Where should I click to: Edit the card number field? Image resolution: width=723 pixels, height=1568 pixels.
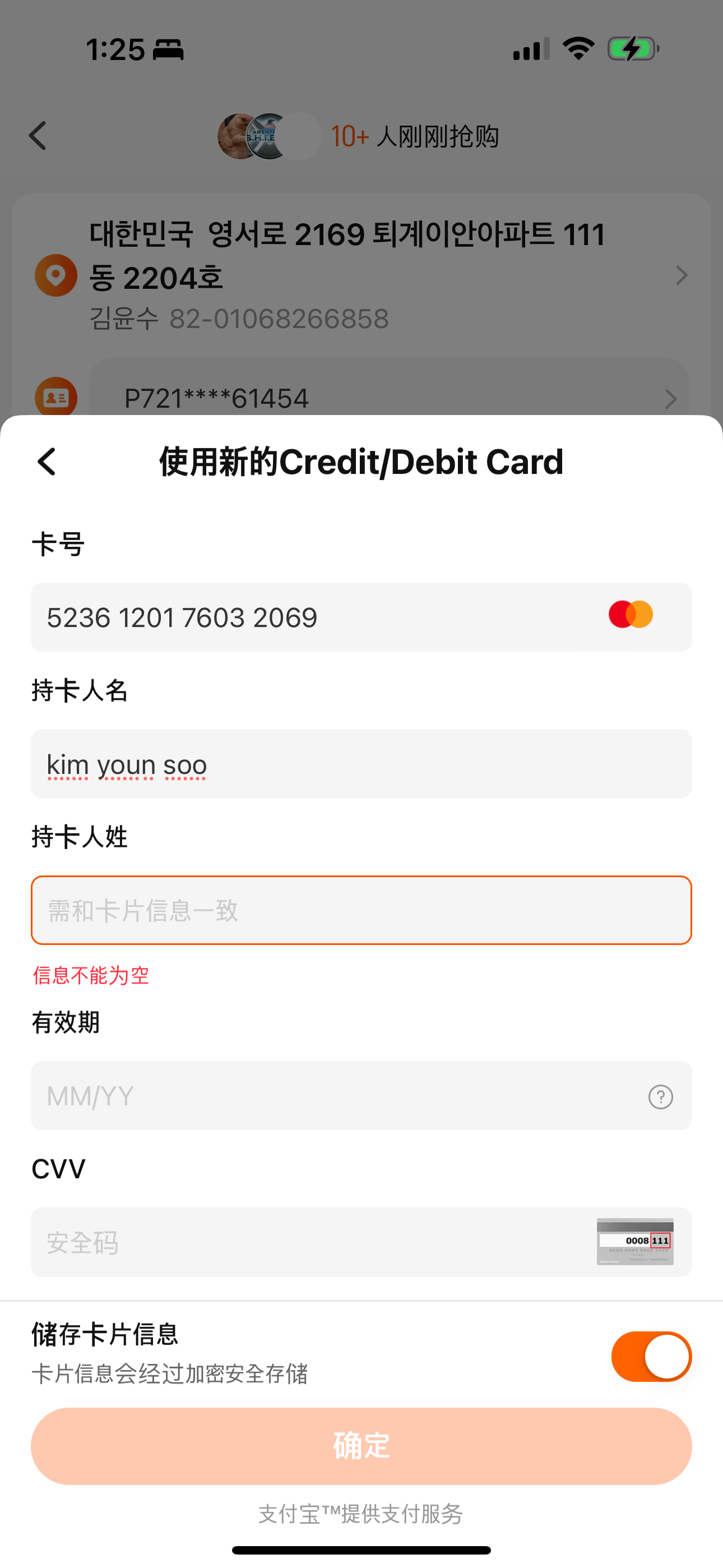(x=317, y=617)
